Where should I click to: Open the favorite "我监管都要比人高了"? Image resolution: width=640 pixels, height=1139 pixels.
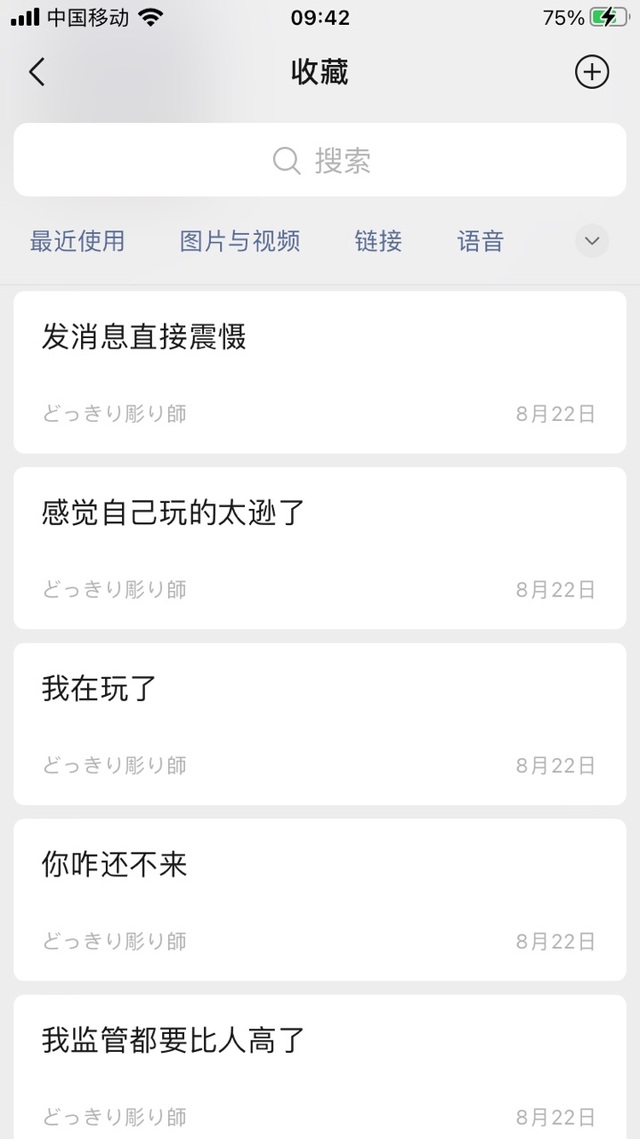(x=320, y=1066)
